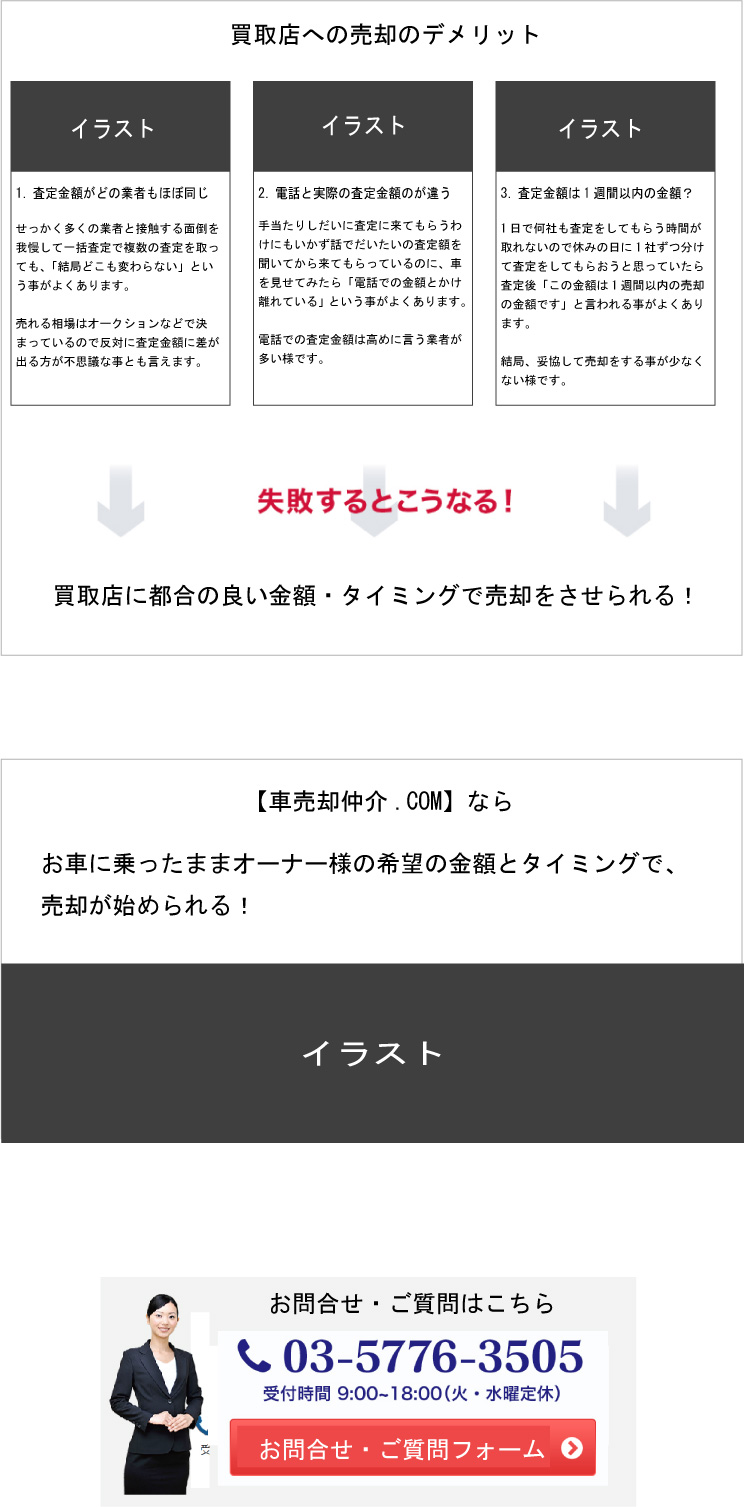
Task: Call the 03-5776-3505 phone number
Action: coord(411,1357)
